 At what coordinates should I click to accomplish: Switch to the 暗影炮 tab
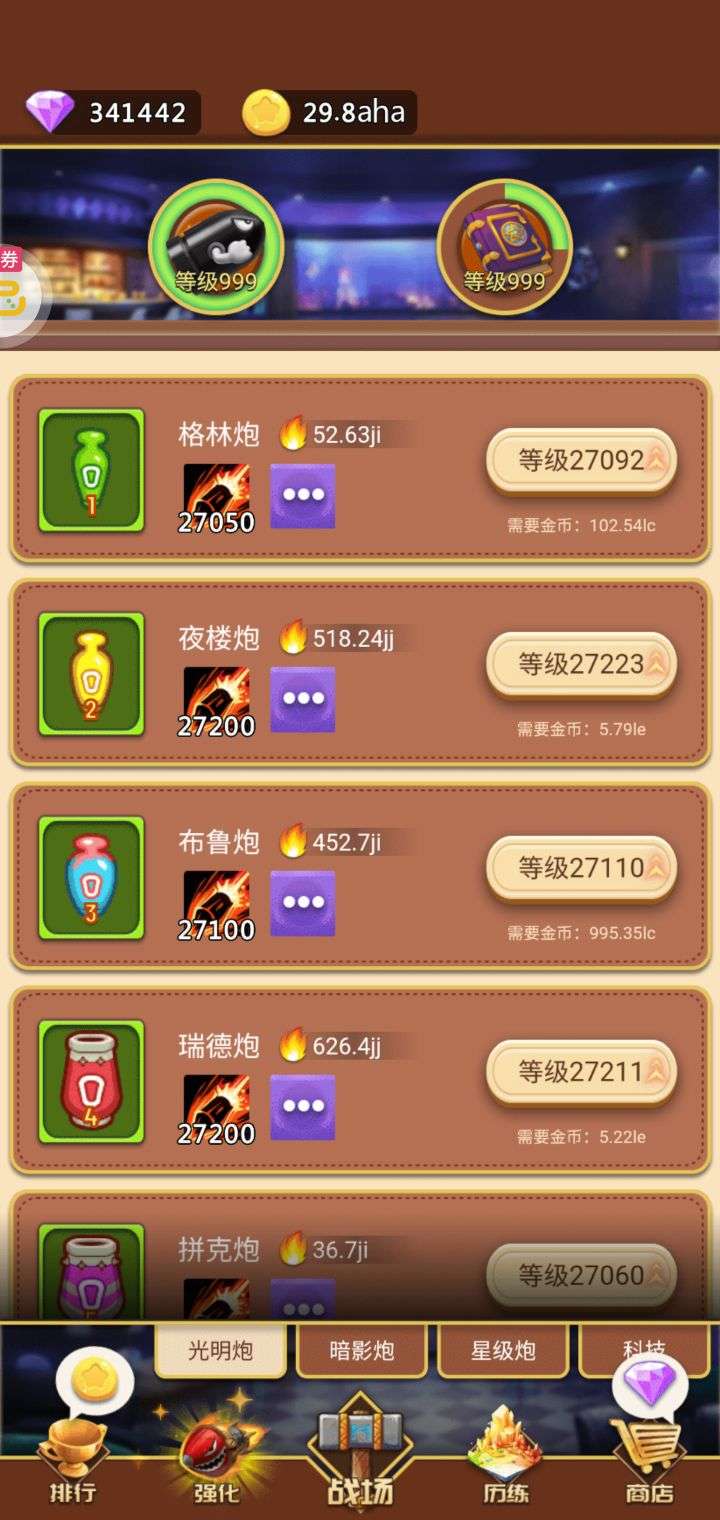click(x=362, y=1351)
